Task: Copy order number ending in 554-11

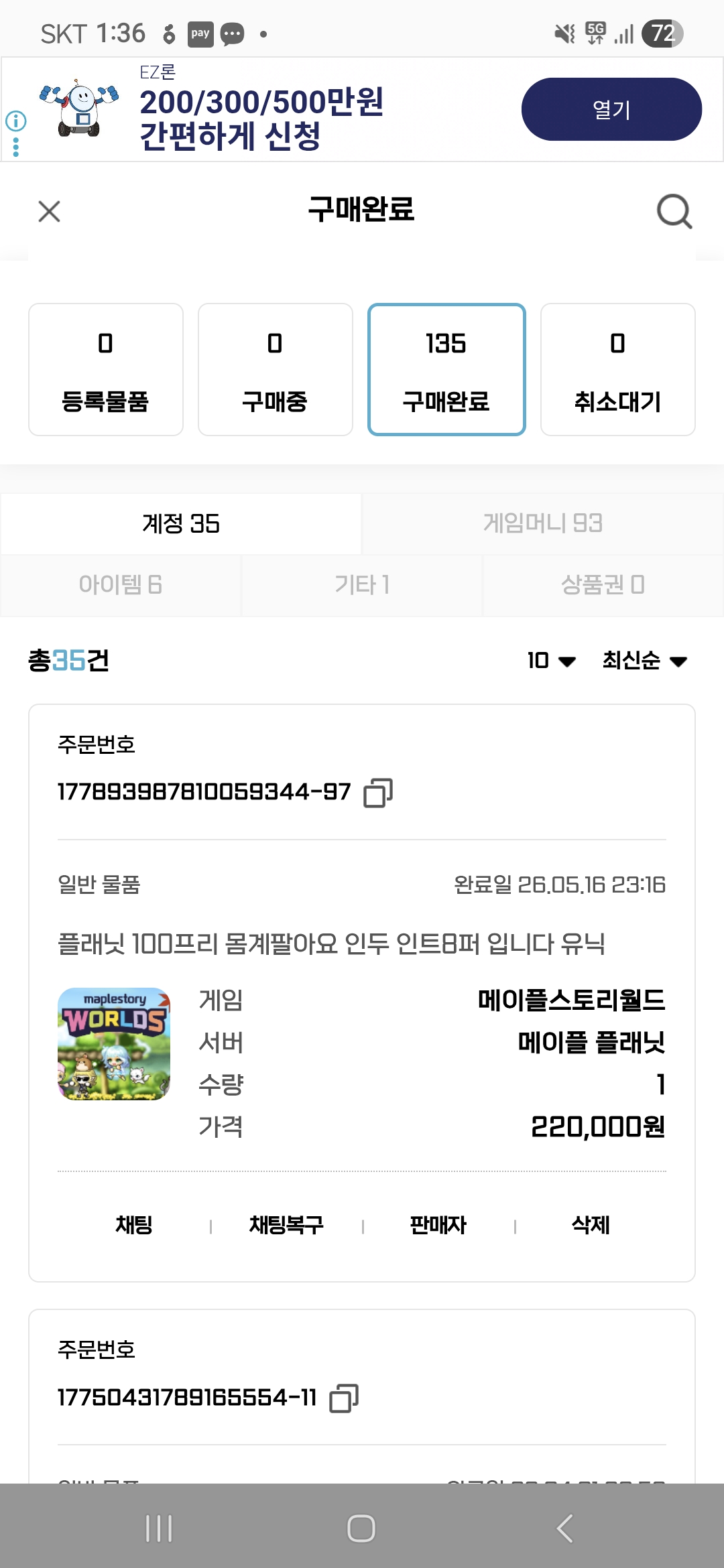Action: [344, 1398]
